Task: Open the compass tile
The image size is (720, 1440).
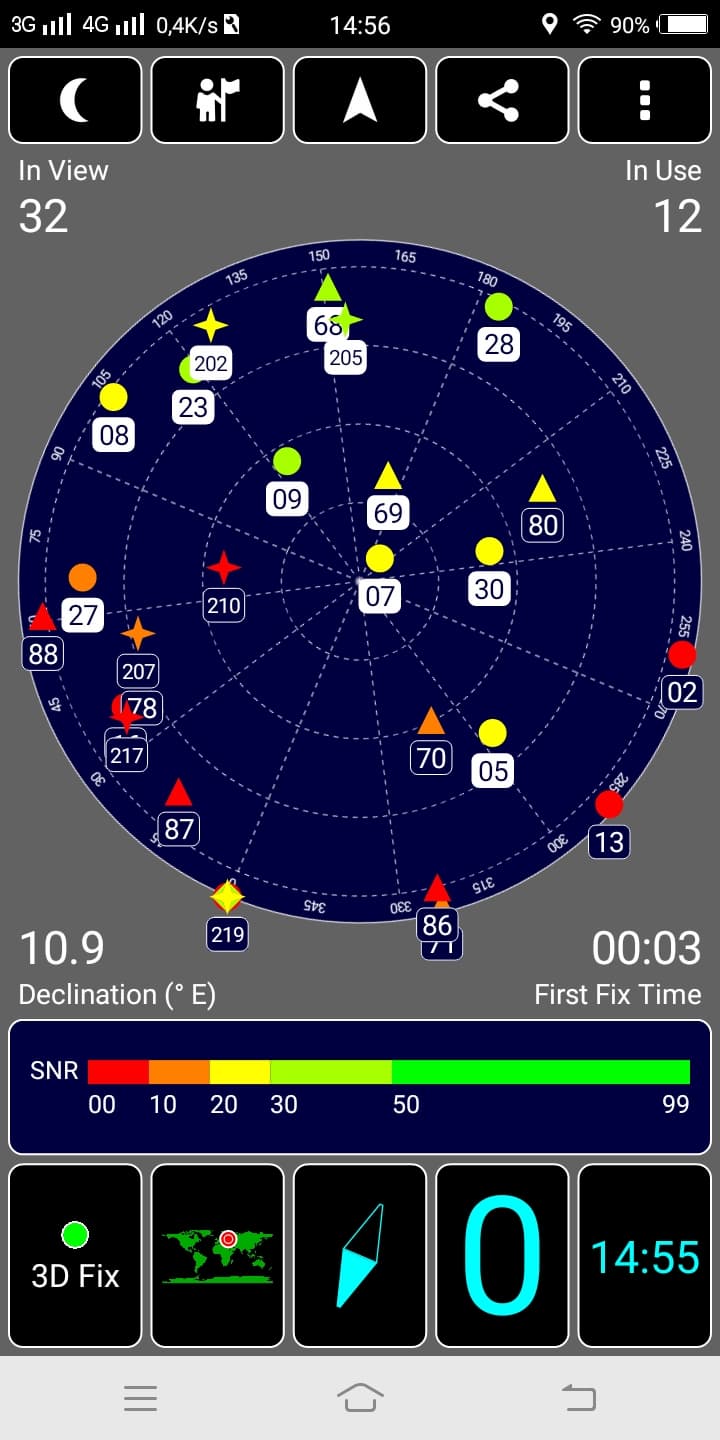Action: click(x=360, y=1255)
